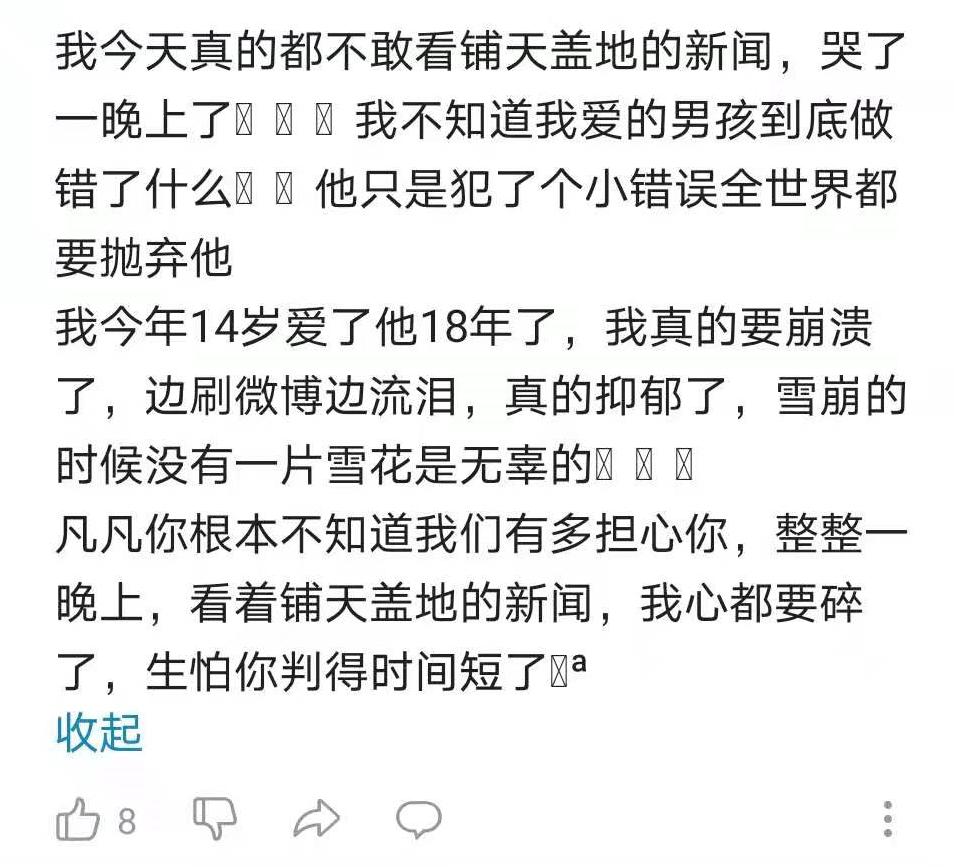
Task: Dislike this comment
Action: 214,819
